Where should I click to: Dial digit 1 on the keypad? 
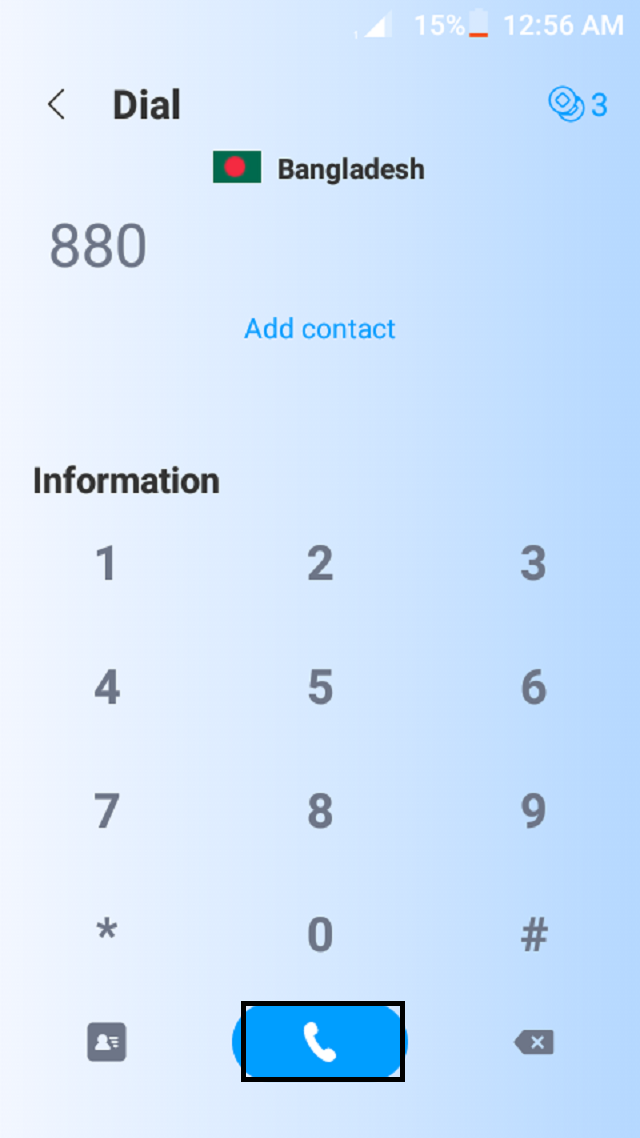pyautogui.click(x=106, y=564)
